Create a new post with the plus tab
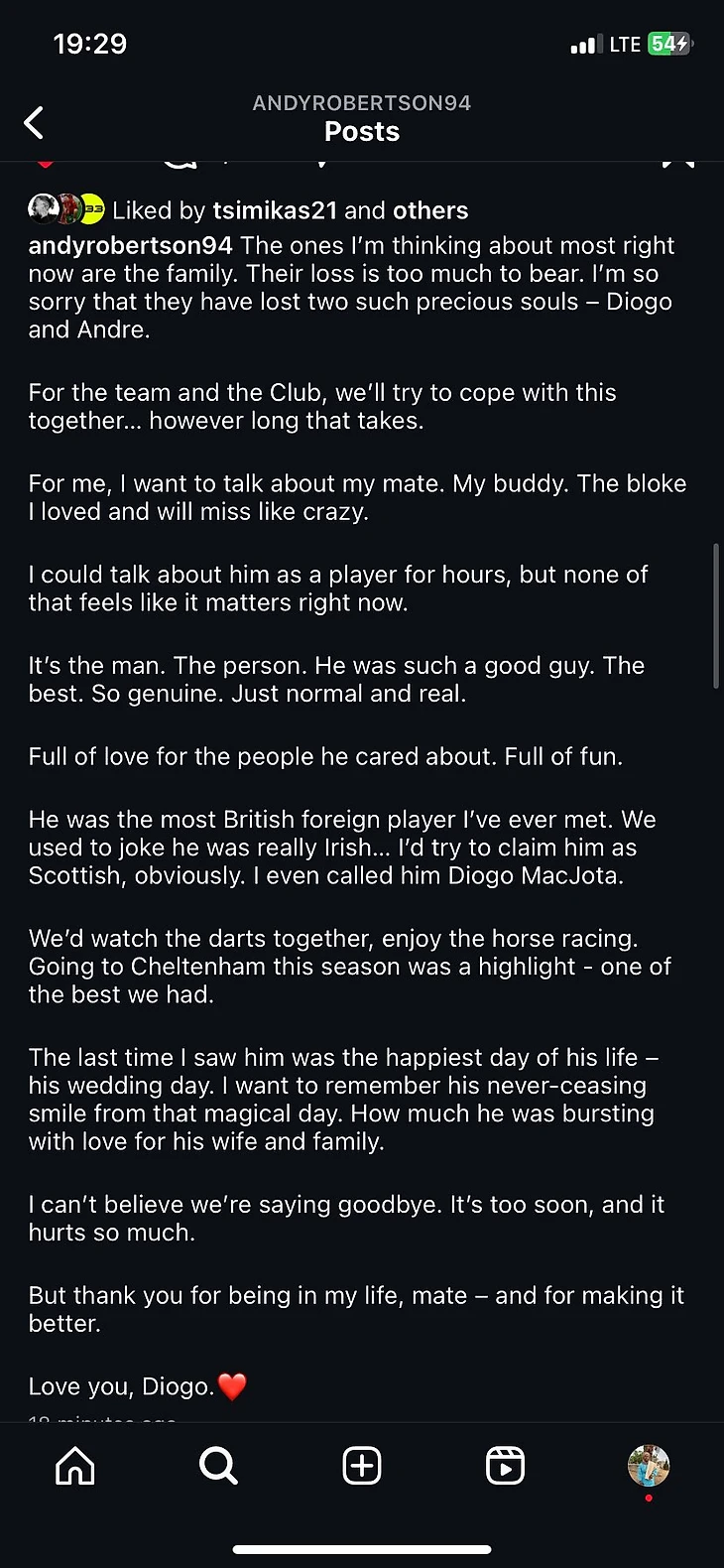Viewport: 724px width, 1568px height. pyautogui.click(x=362, y=1466)
